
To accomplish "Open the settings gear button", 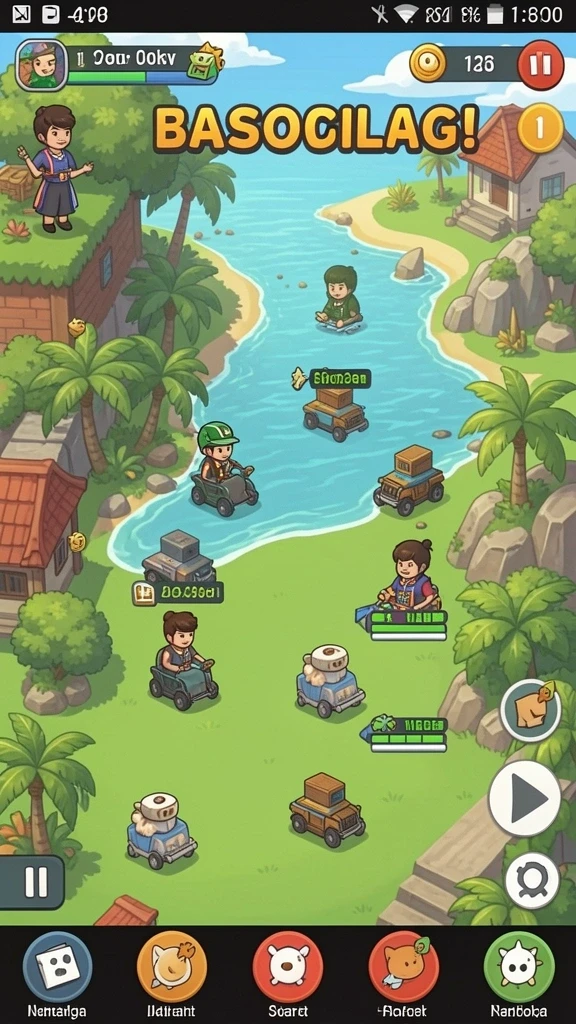I will (532, 881).
